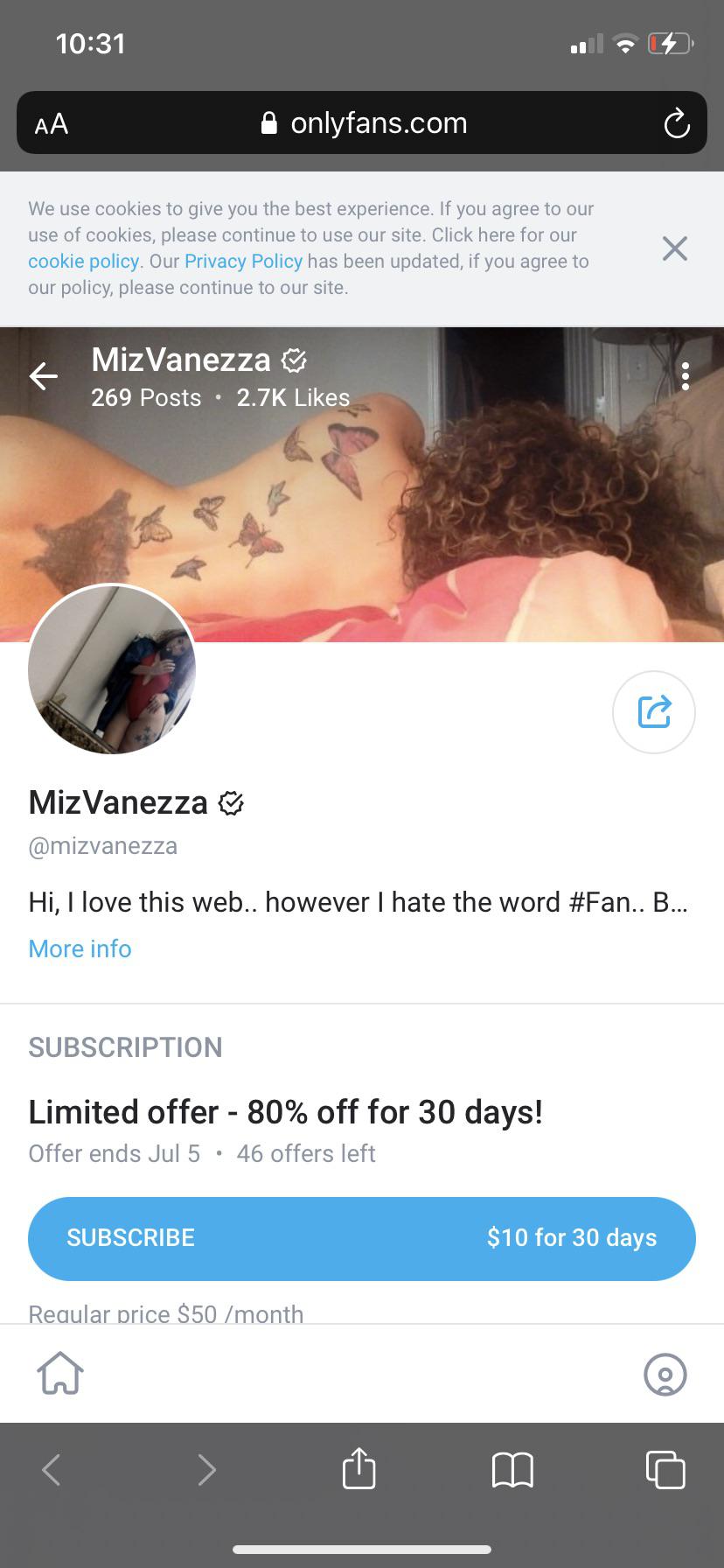Tap the onlyfans.com address bar
Screen dimensions: 724x1568
click(x=364, y=123)
